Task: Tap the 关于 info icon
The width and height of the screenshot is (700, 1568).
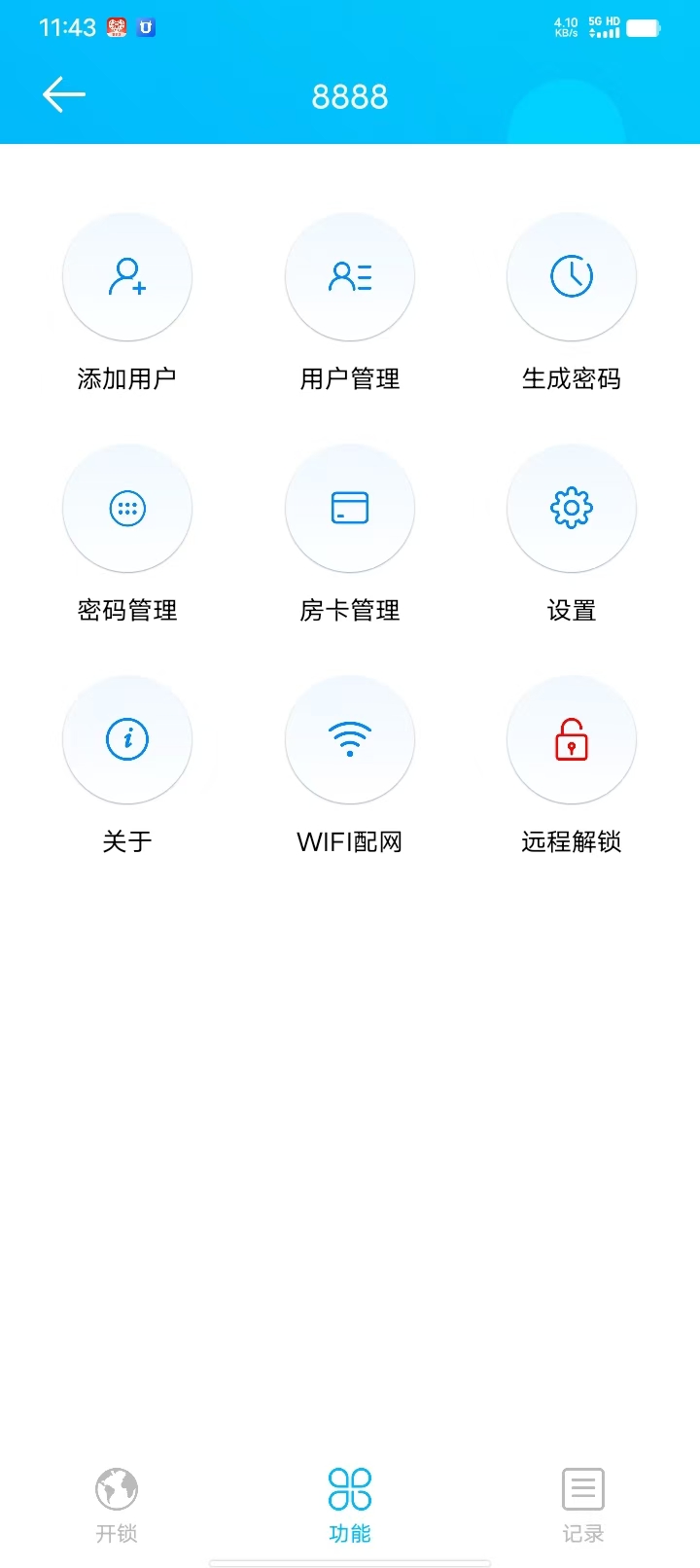Action: [126, 739]
